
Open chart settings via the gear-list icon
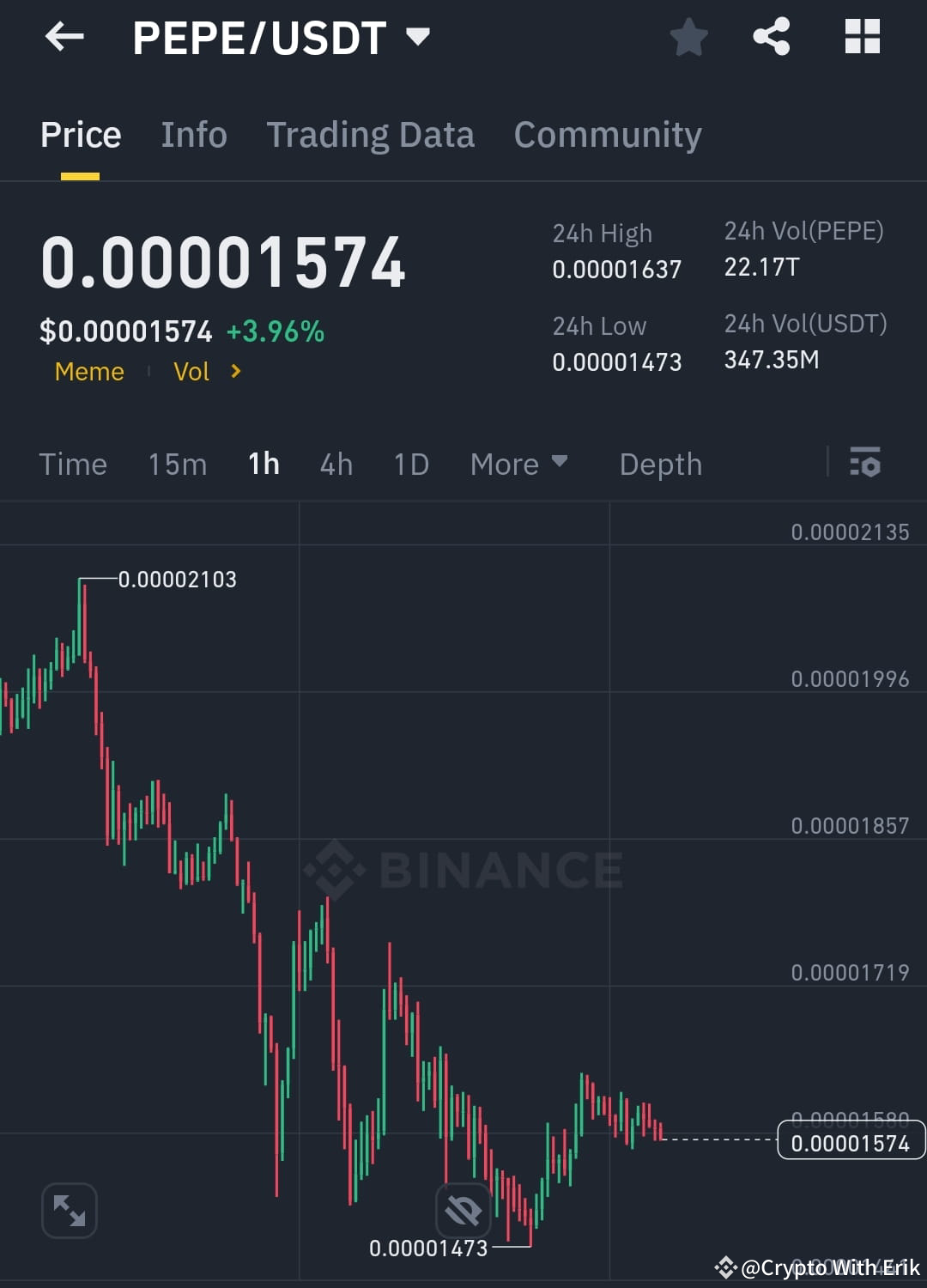click(865, 464)
